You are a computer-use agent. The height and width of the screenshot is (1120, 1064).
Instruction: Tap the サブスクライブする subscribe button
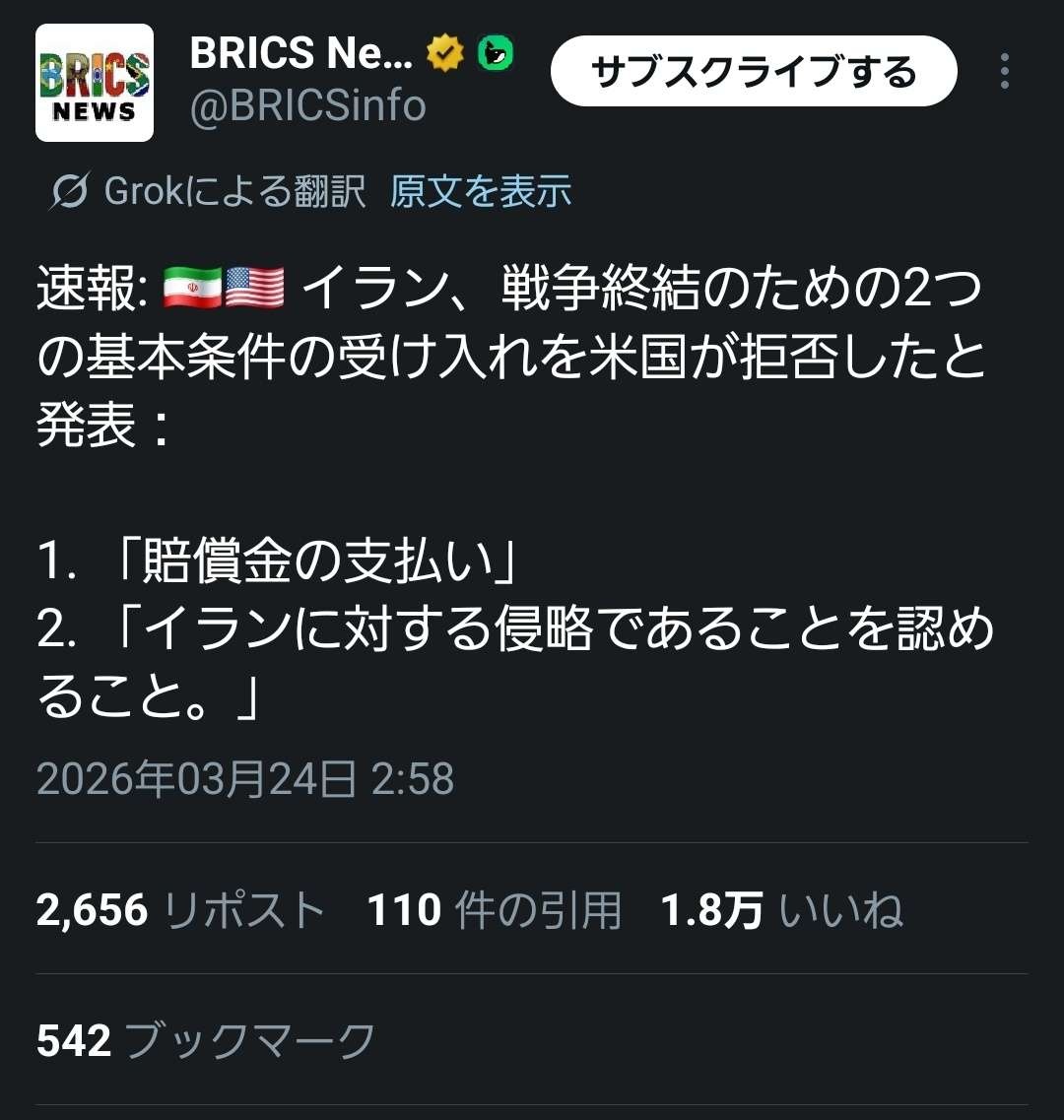pos(754,73)
